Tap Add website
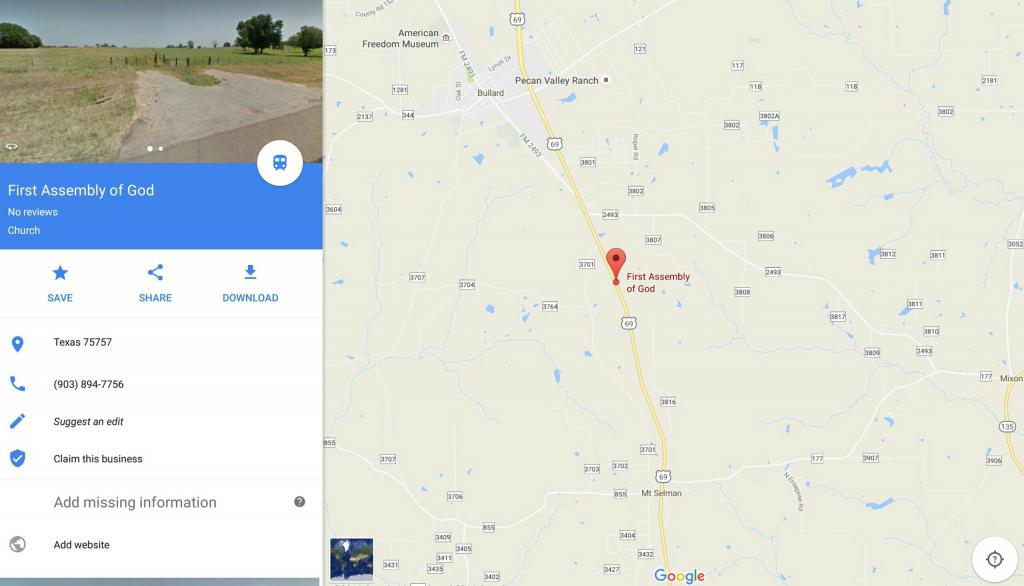 pyautogui.click(x=81, y=545)
